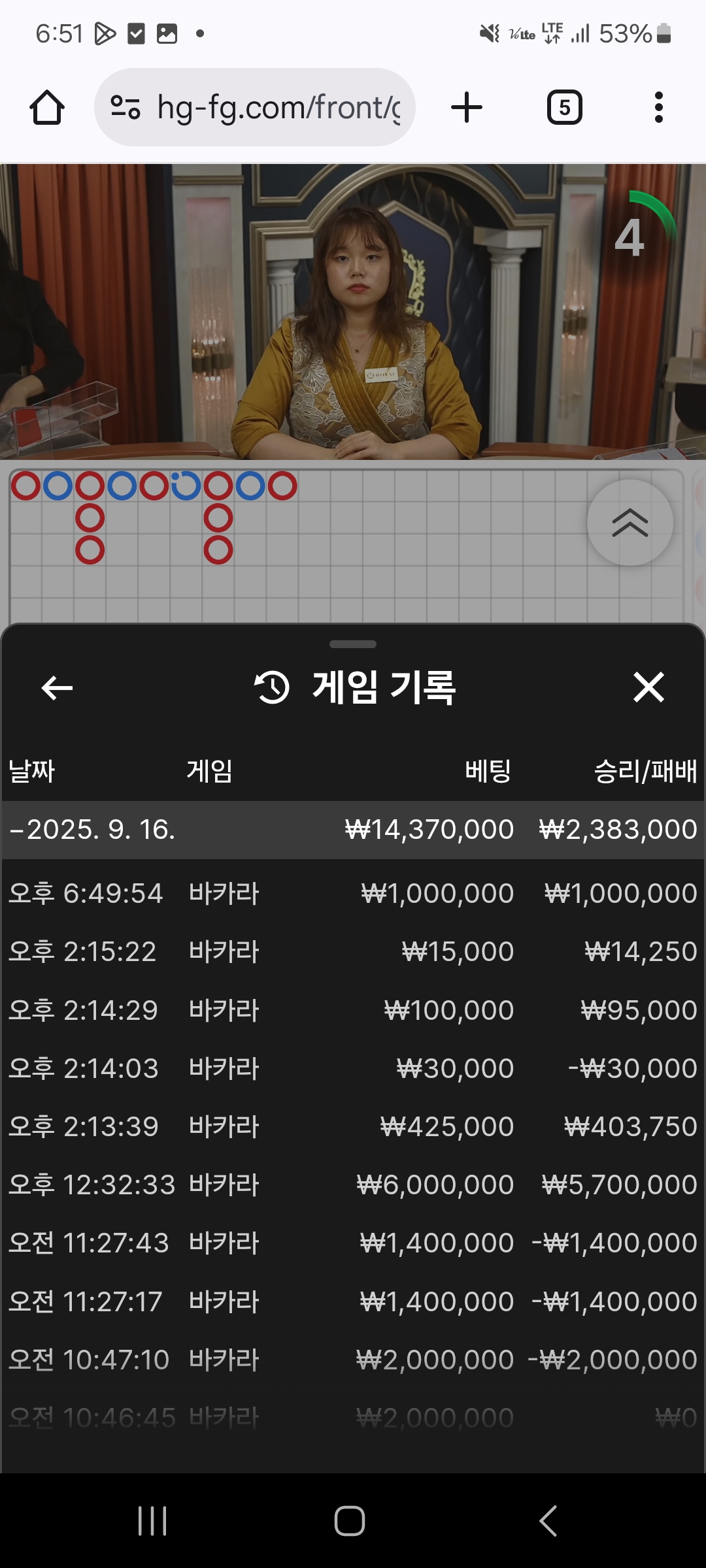Collapse the 2025. 9. 16. date row
This screenshot has height=1568, width=706.
point(353,830)
